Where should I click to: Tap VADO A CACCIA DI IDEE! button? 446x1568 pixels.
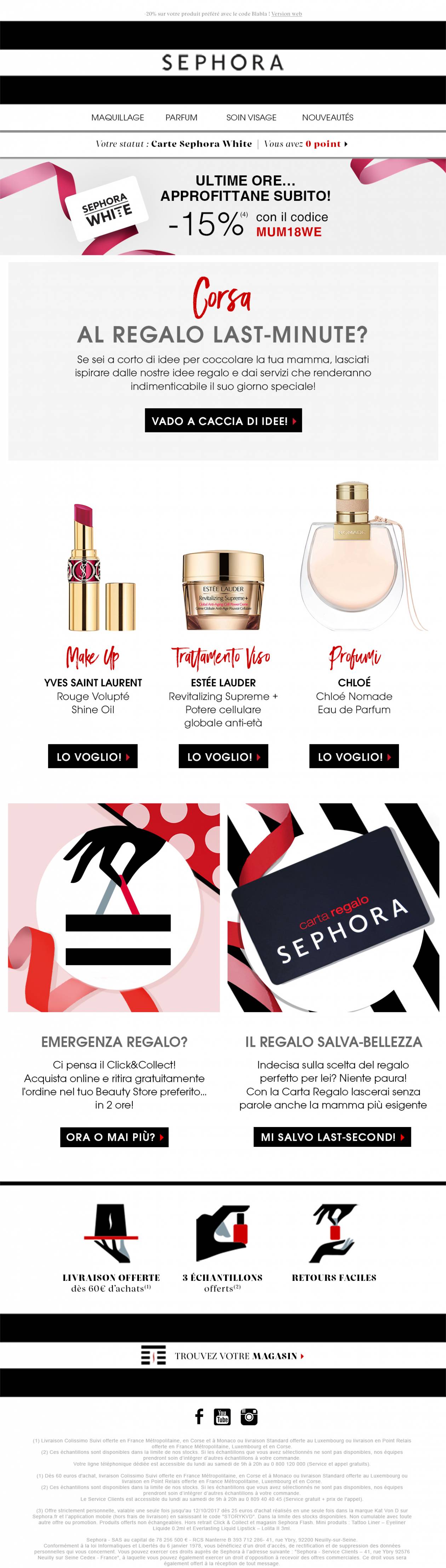[223, 420]
